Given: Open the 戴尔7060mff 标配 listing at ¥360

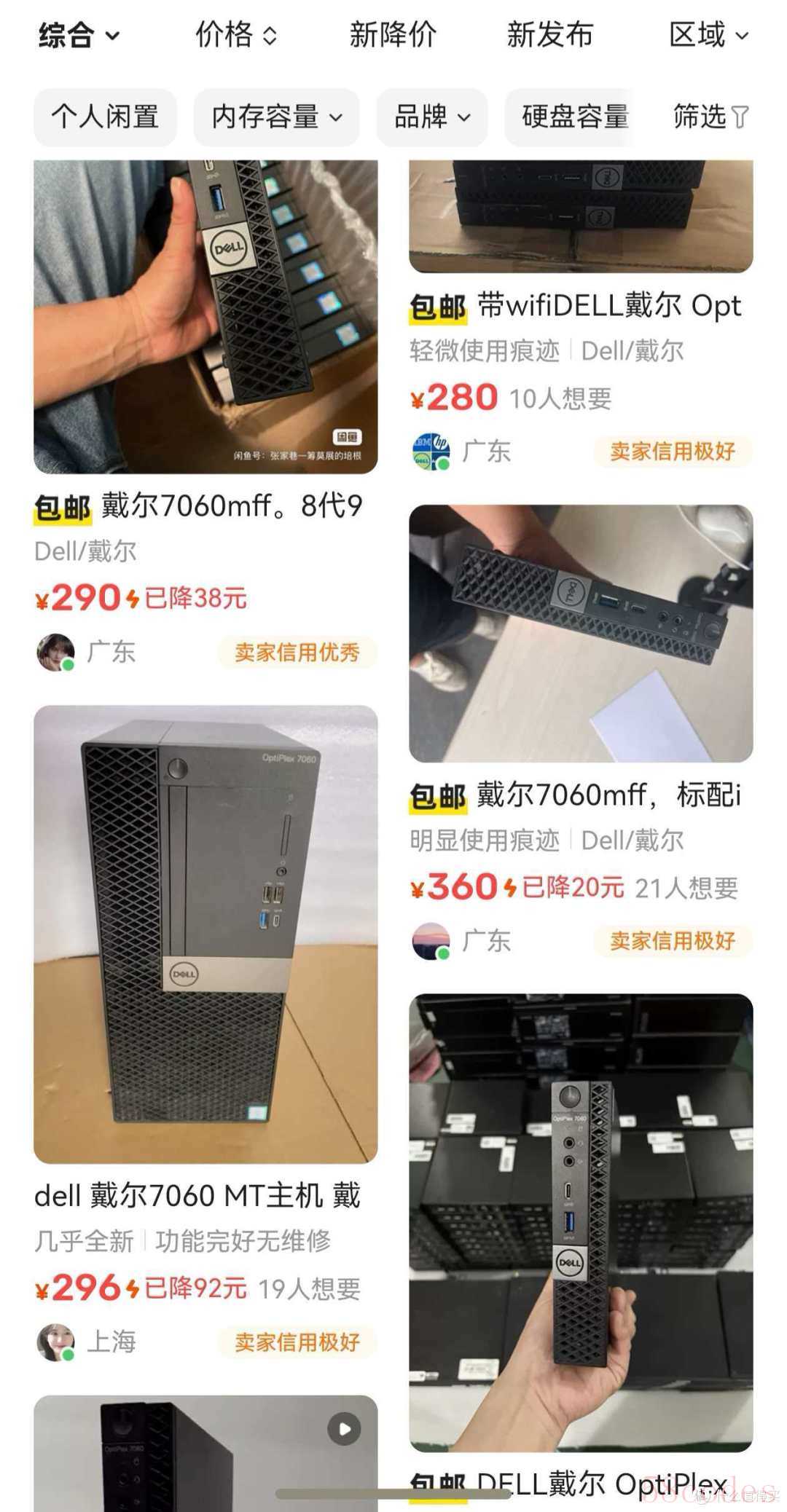Looking at the screenshot, I should point(580,634).
